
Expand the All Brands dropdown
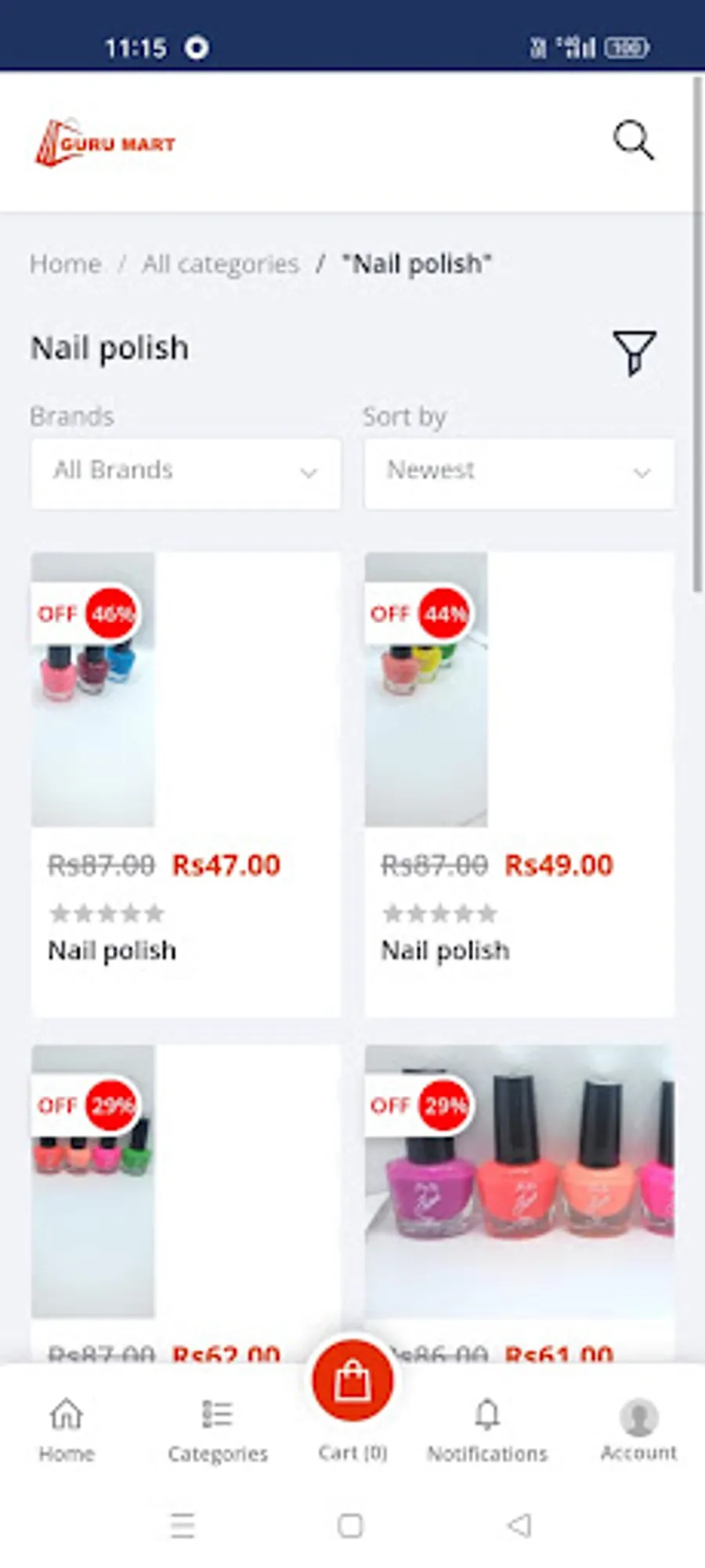(186, 472)
